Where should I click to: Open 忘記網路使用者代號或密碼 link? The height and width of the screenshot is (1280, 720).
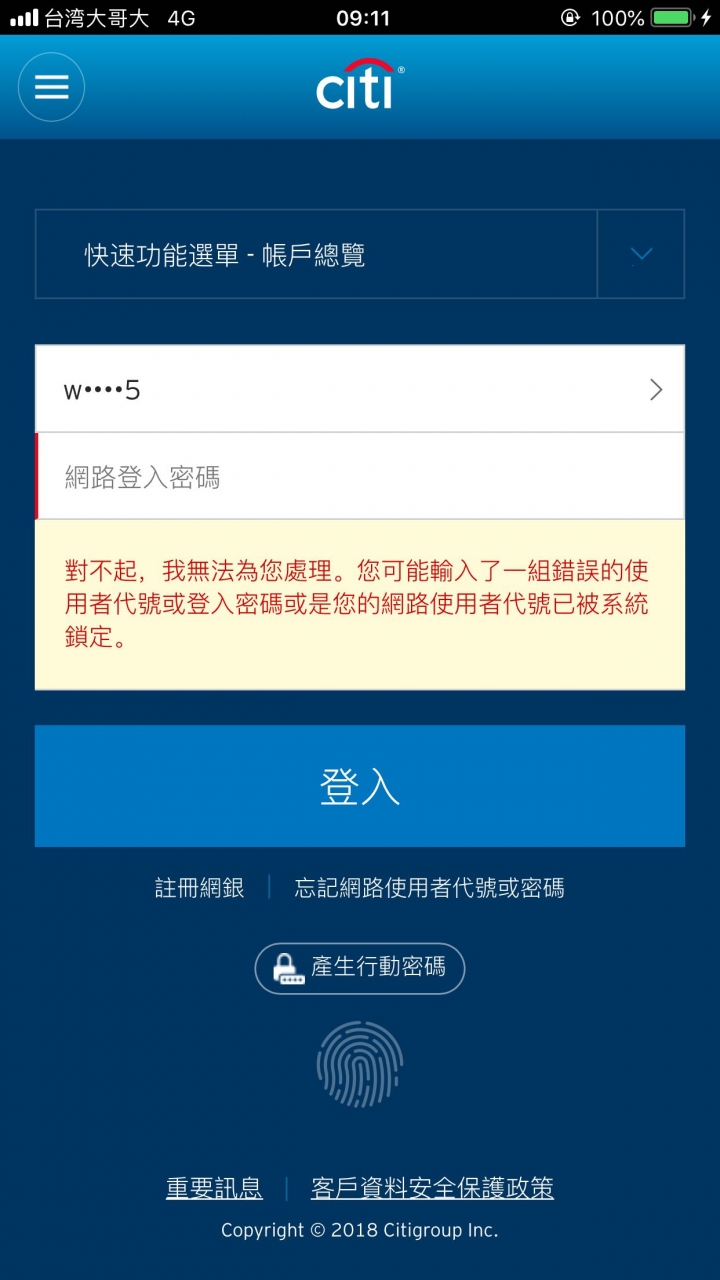(429, 888)
